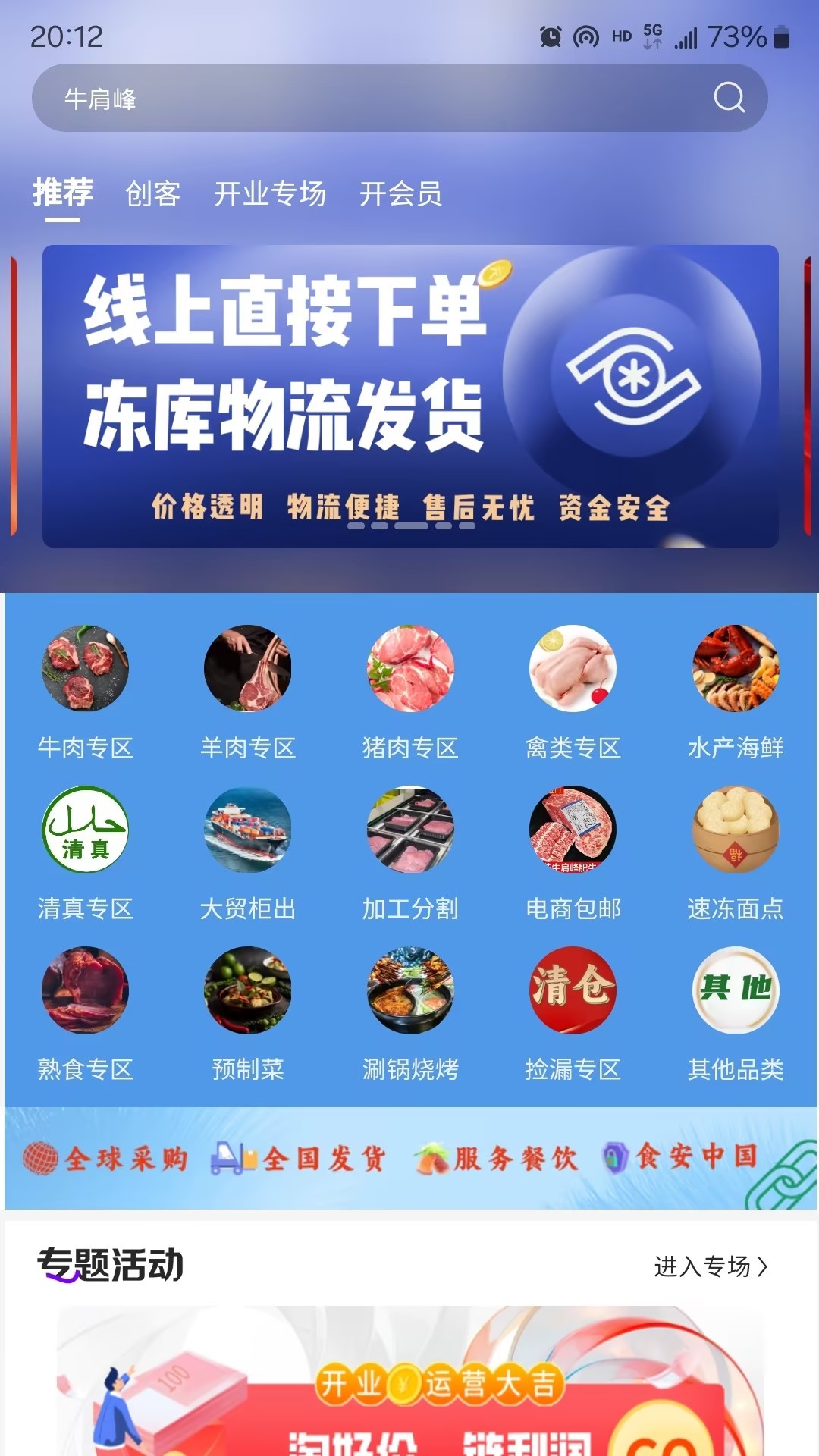Browse the 猪肉专区 category
The image size is (819, 1456).
[x=410, y=690]
